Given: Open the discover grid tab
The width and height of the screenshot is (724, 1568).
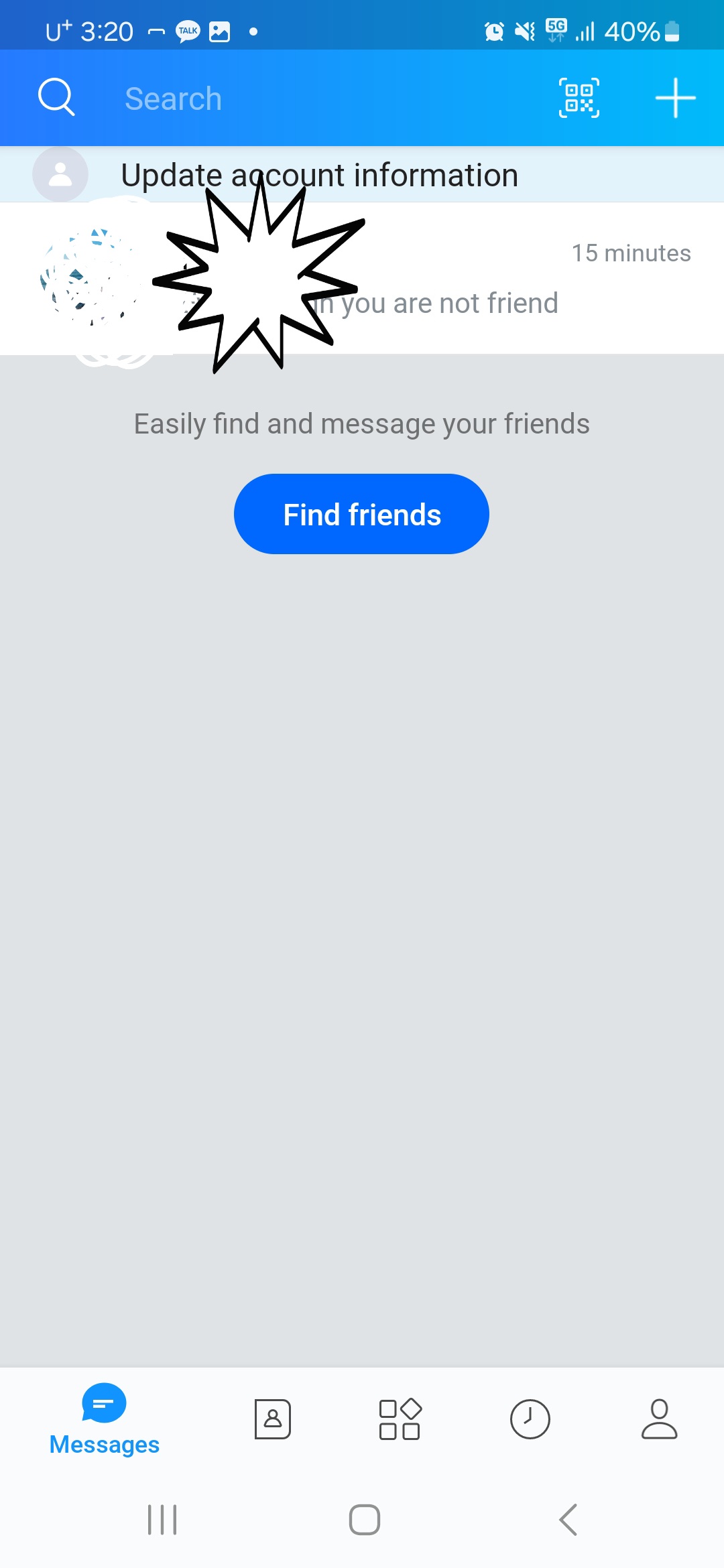Looking at the screenshot, I should tap(400, 1419).
